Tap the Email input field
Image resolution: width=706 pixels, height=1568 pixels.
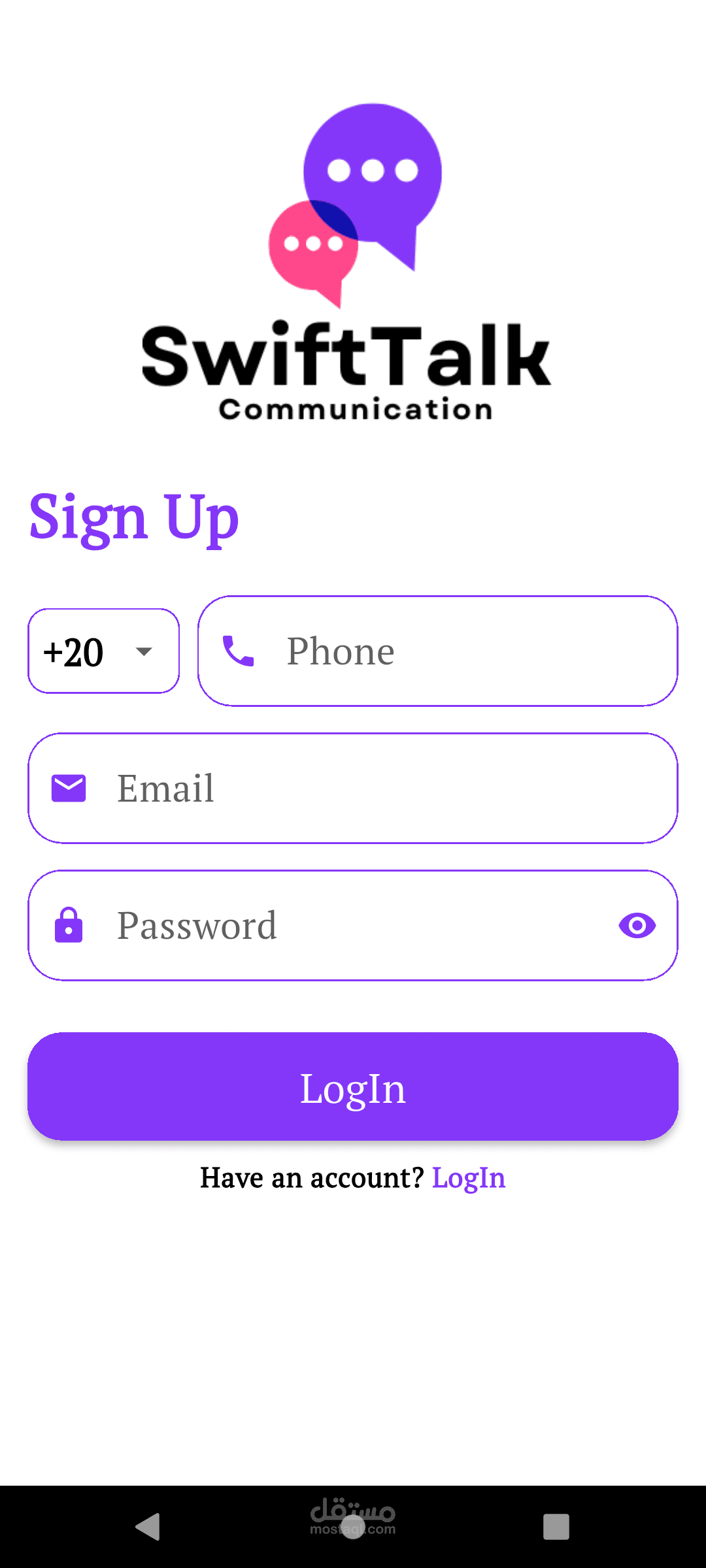click(x=353, y=788)
